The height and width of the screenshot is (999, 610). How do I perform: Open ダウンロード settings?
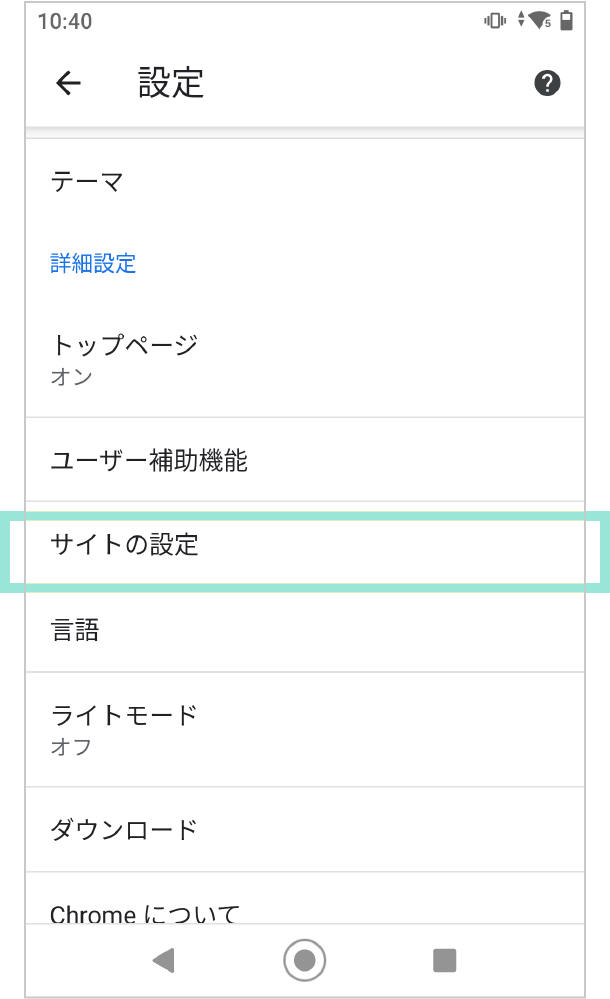pos(305,830)
